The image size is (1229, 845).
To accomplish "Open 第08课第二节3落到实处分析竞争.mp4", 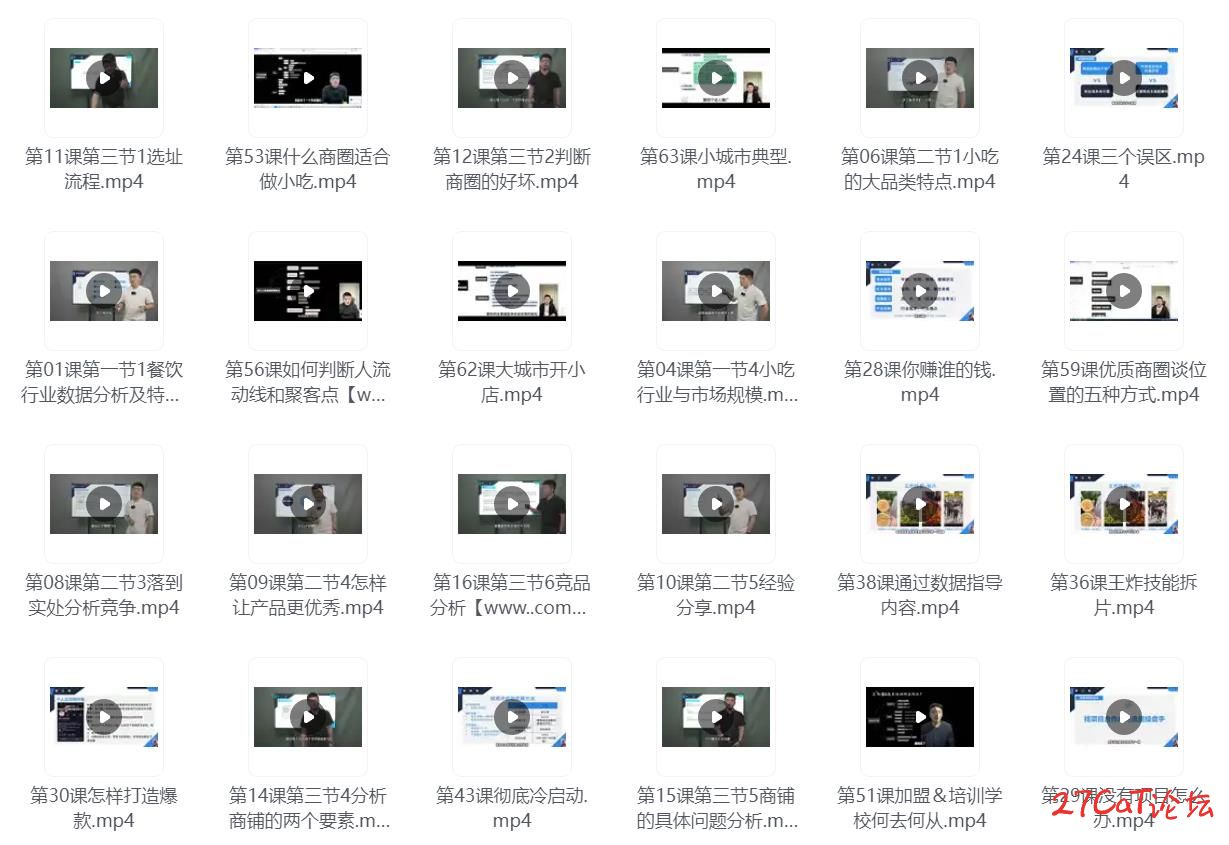I will click(x=104, y=504).
